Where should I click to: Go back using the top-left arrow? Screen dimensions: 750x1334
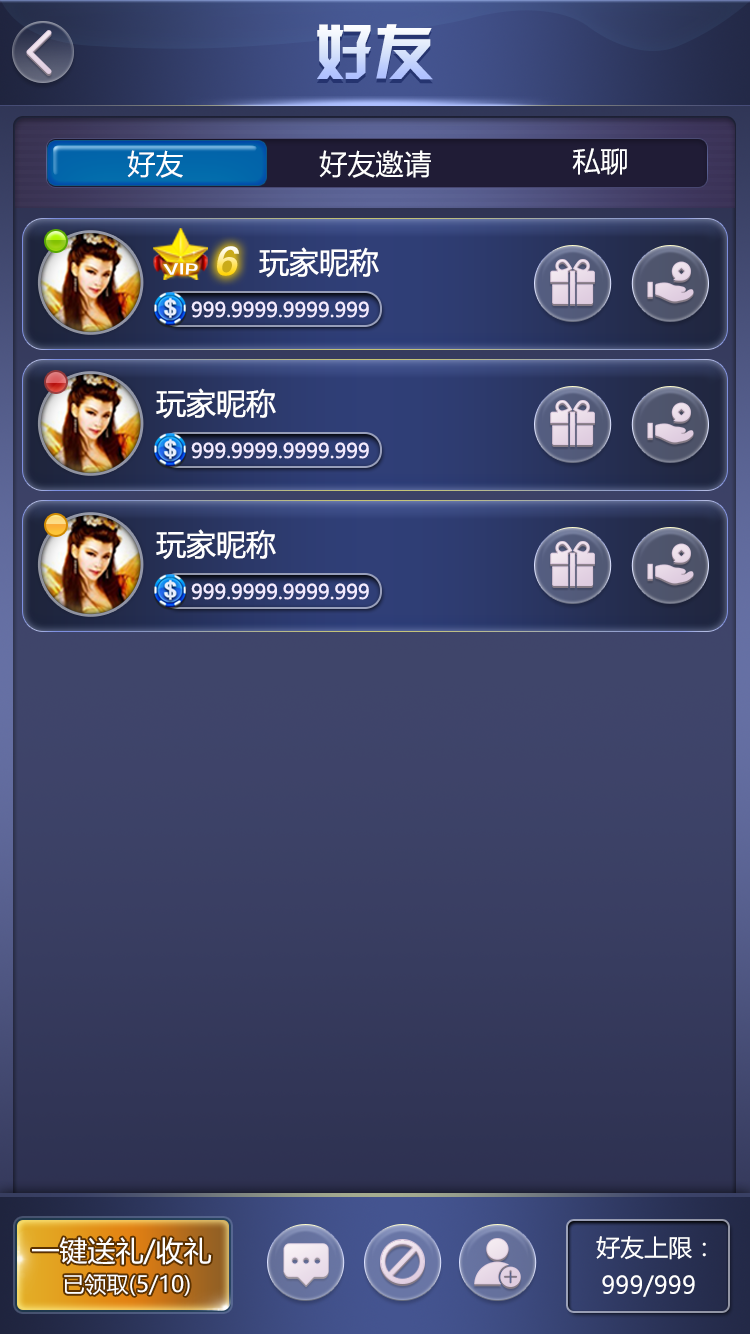point(43,52)
